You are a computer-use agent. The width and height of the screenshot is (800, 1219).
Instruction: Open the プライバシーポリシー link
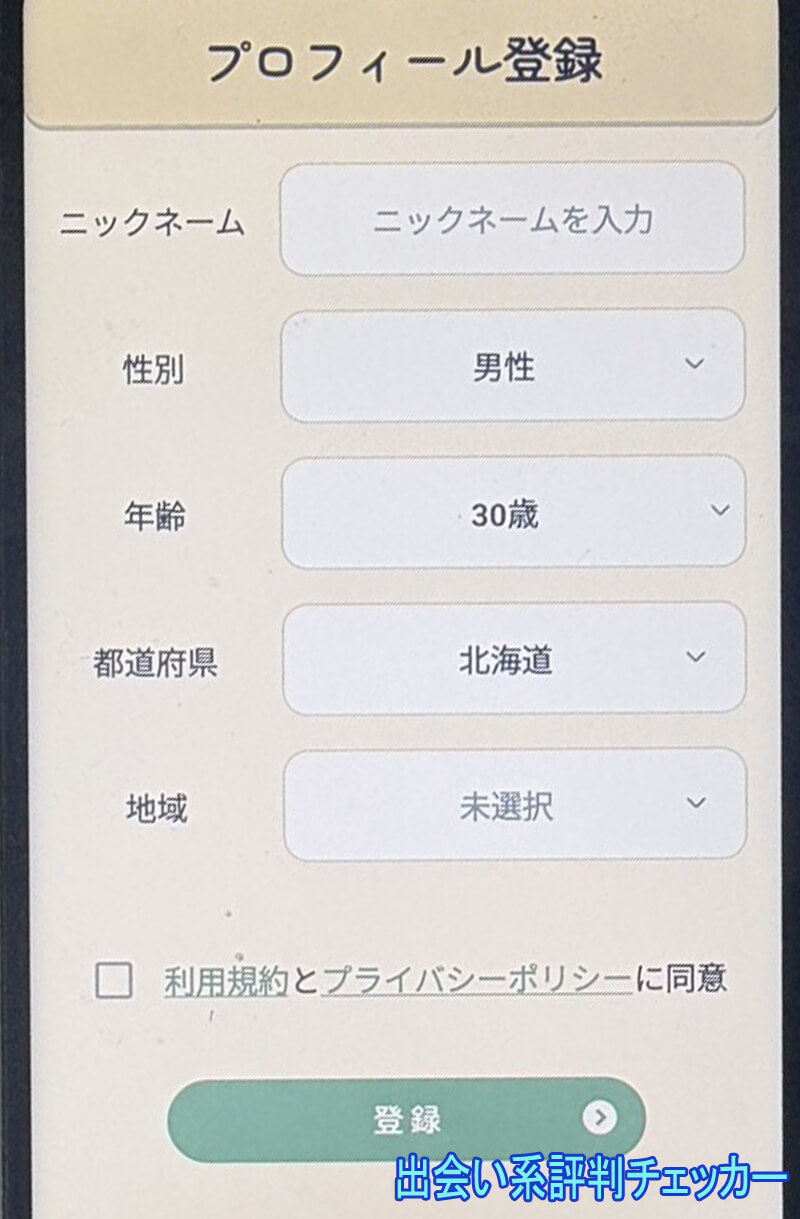point(477,980)
